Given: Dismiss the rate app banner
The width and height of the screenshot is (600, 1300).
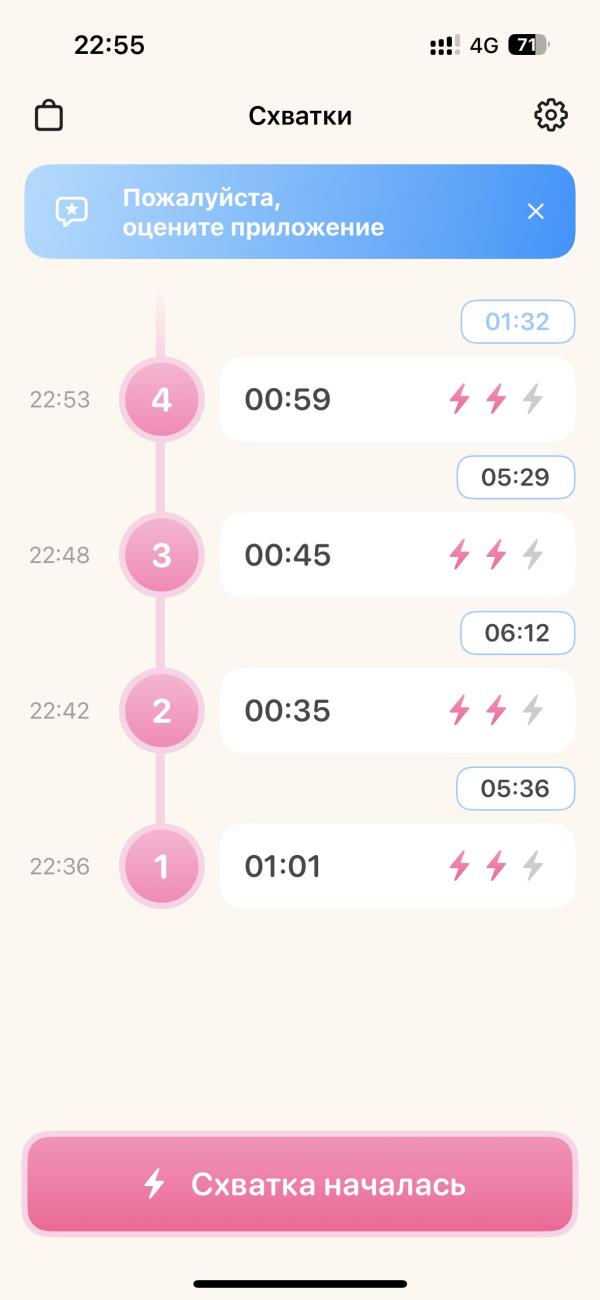Looking at the screenshot, I should (536, 211).
